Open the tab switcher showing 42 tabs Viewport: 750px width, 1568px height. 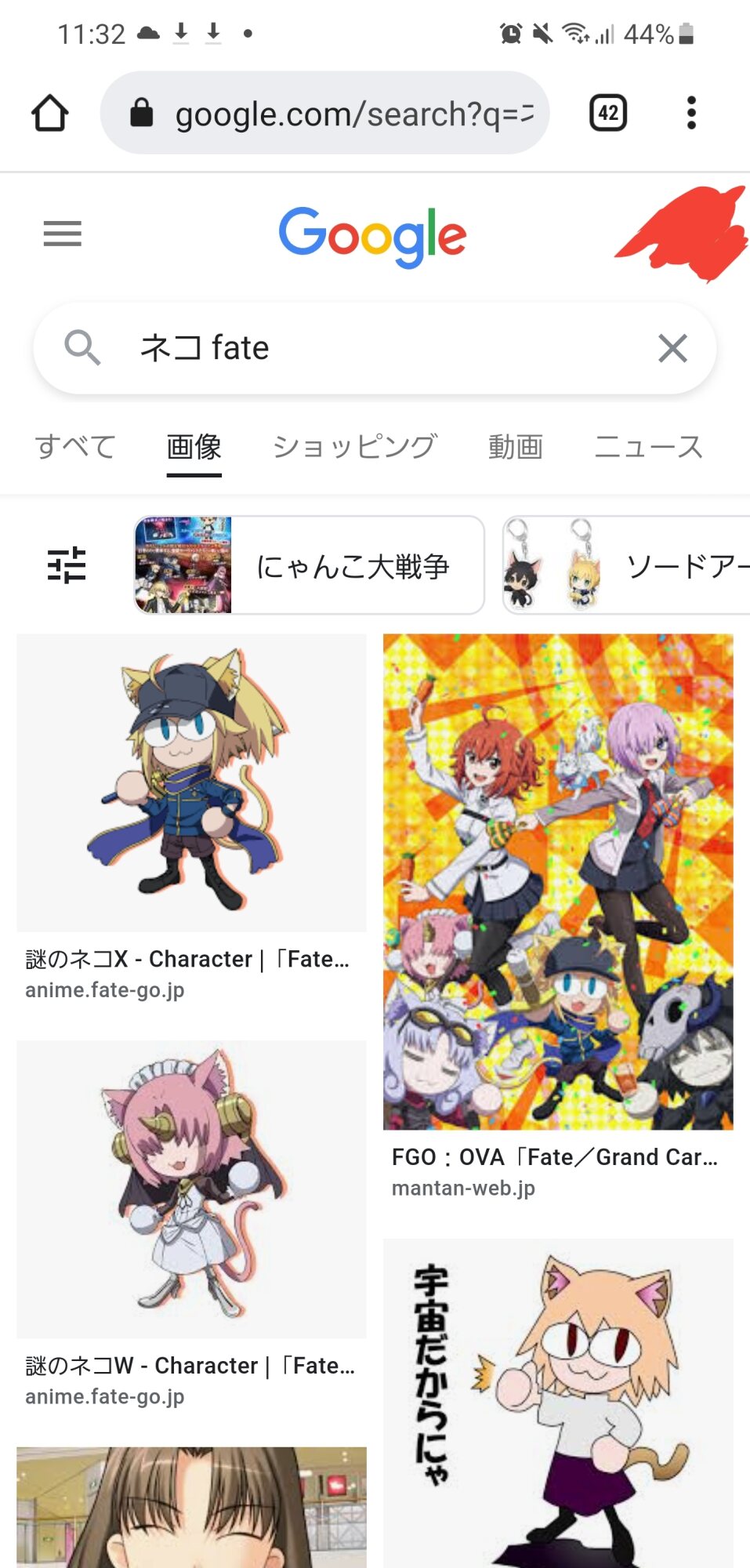(x=608, y=113)
